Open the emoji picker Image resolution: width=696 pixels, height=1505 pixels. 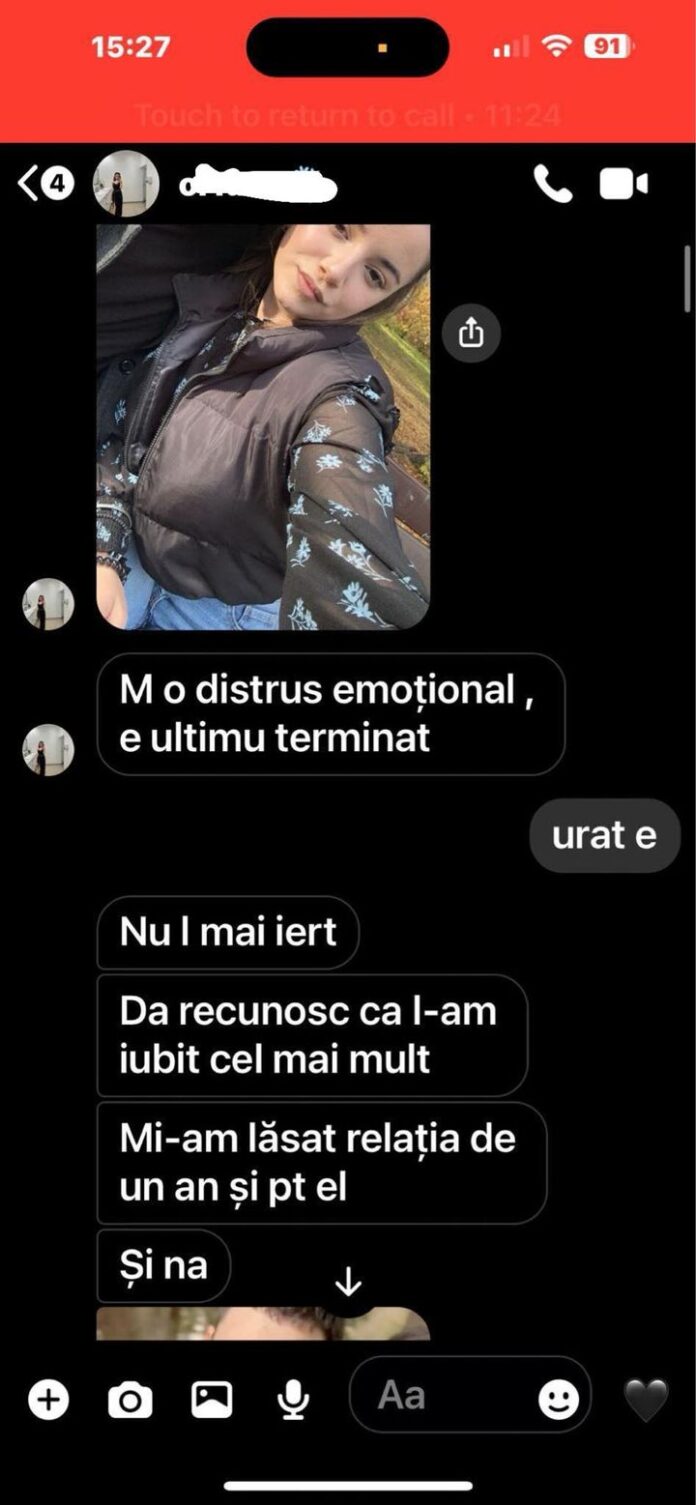559,1399
